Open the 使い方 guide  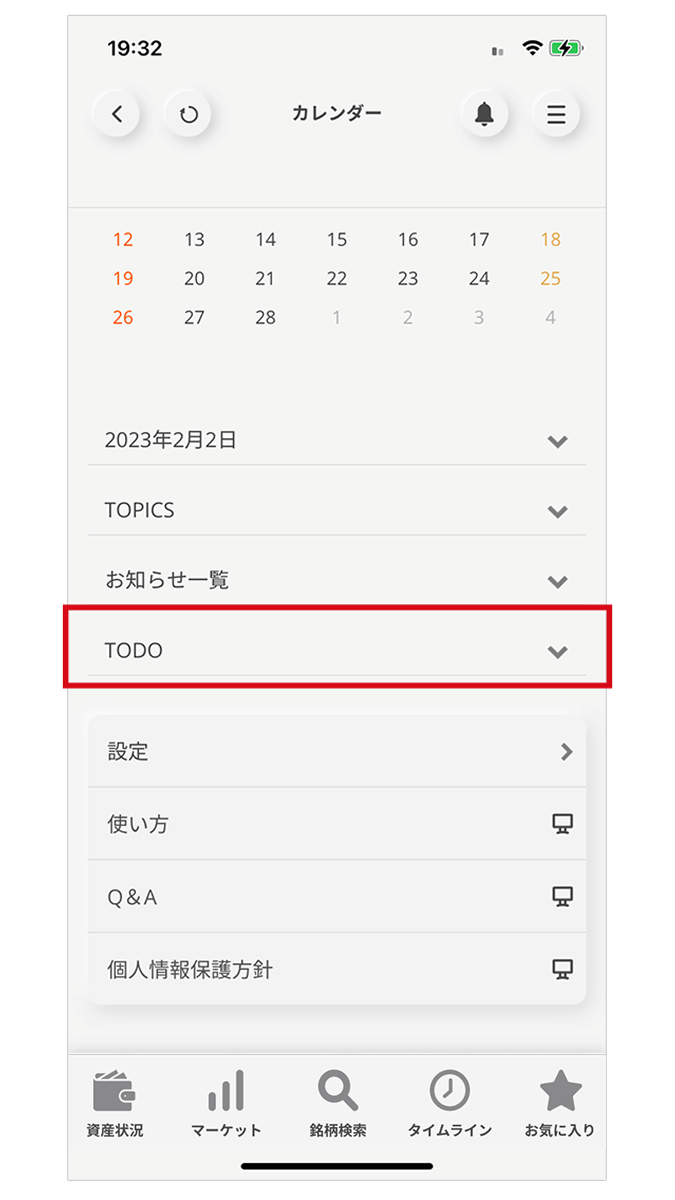[x=337, y=825]
